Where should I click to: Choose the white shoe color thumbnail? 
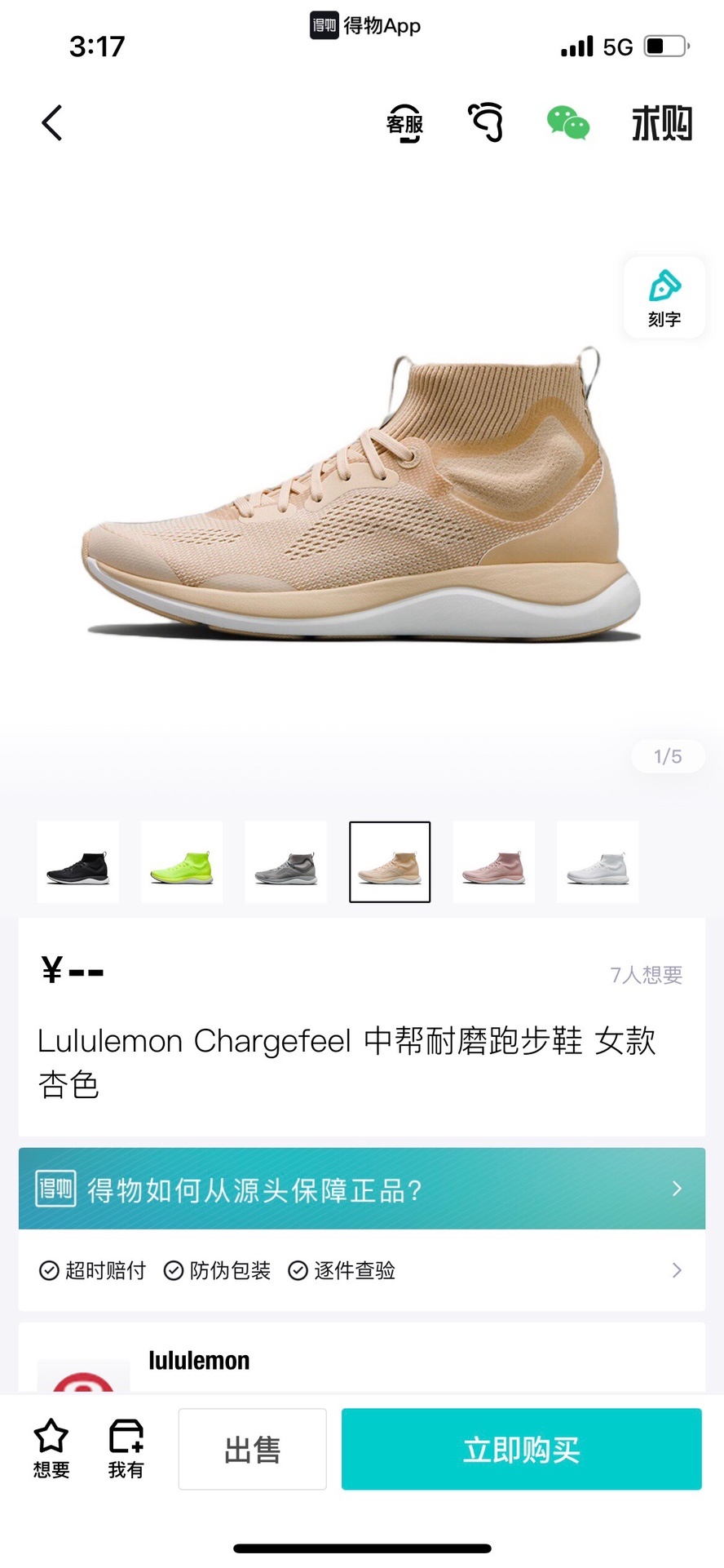coord(597,862)
